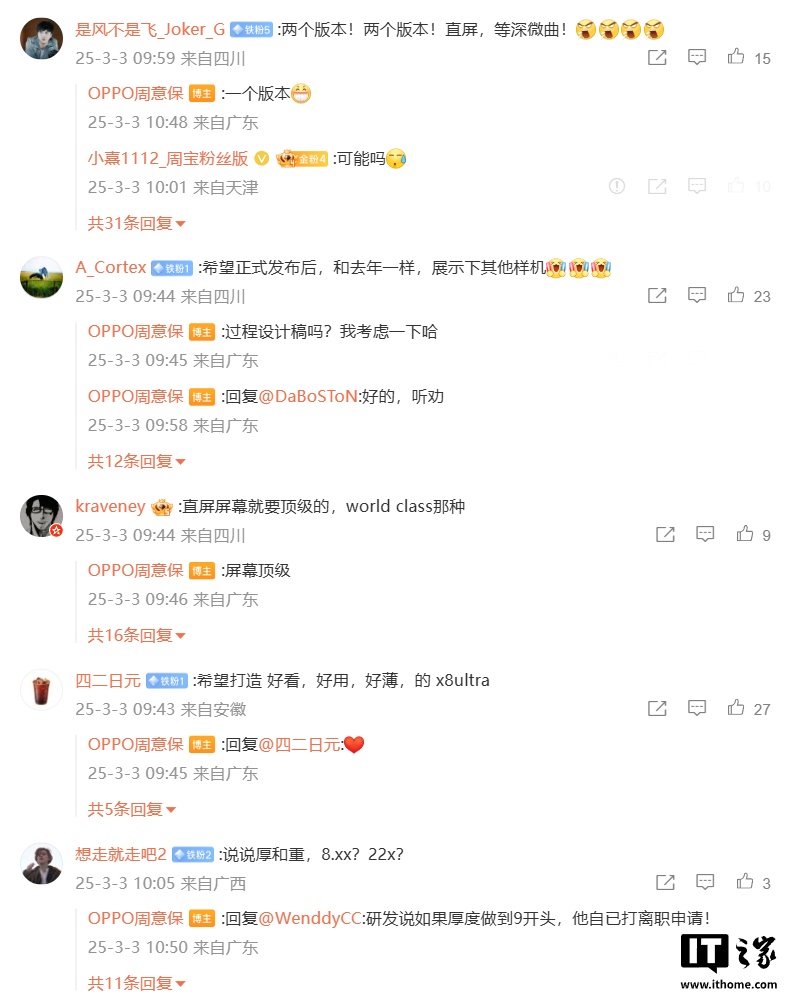
Task: Open the @DaBoSToN mention link
Action: pos(308,396)
